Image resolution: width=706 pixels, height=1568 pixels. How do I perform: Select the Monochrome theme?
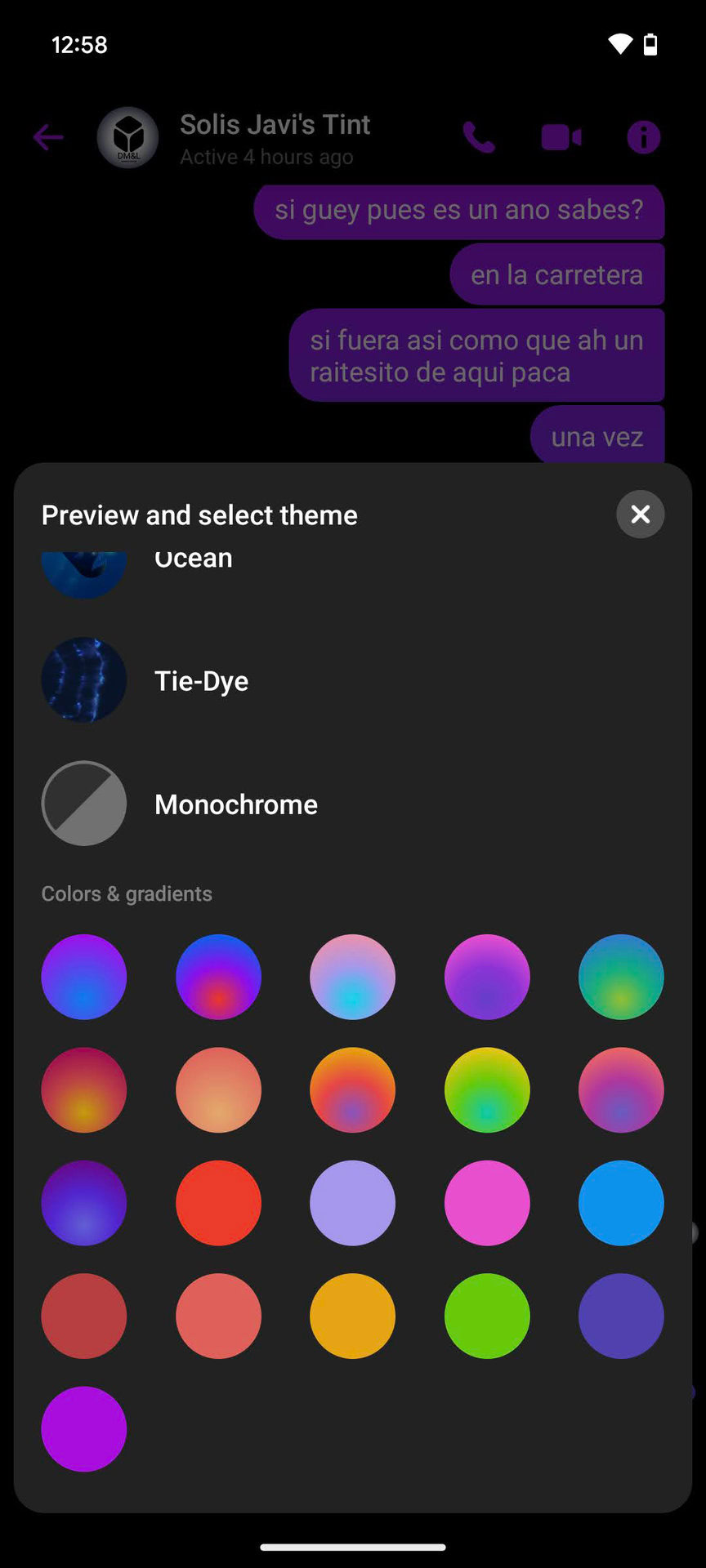(x=235, y=804)
